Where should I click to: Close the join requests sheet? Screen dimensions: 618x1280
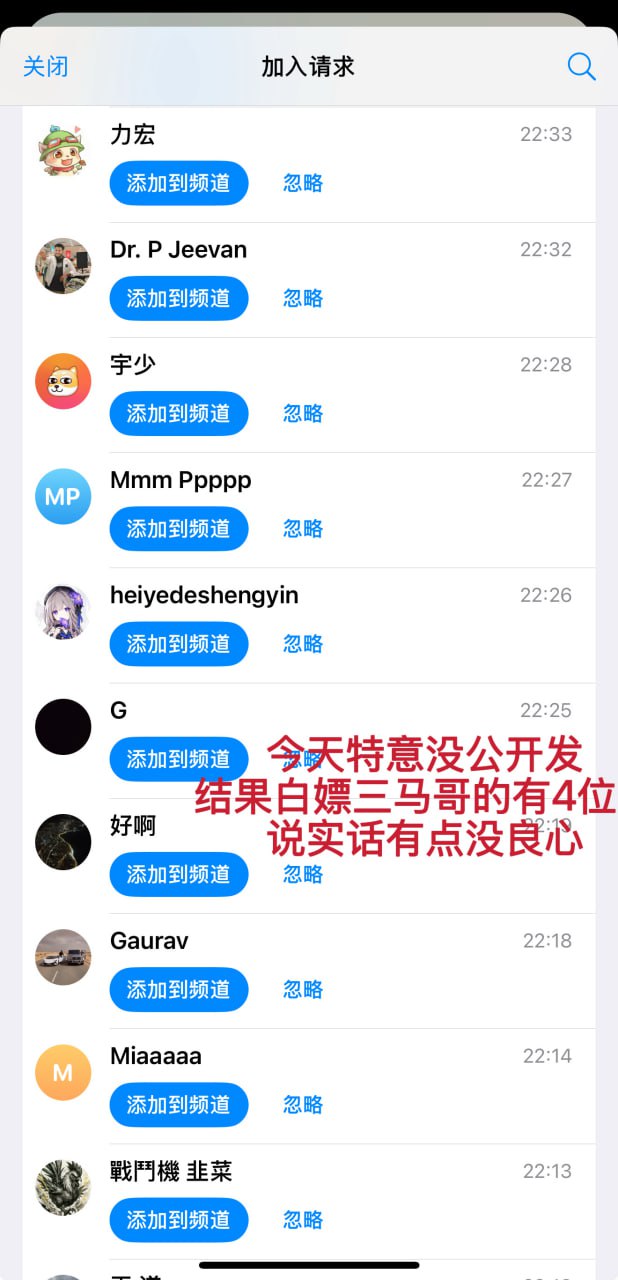(x=46, y=67)
